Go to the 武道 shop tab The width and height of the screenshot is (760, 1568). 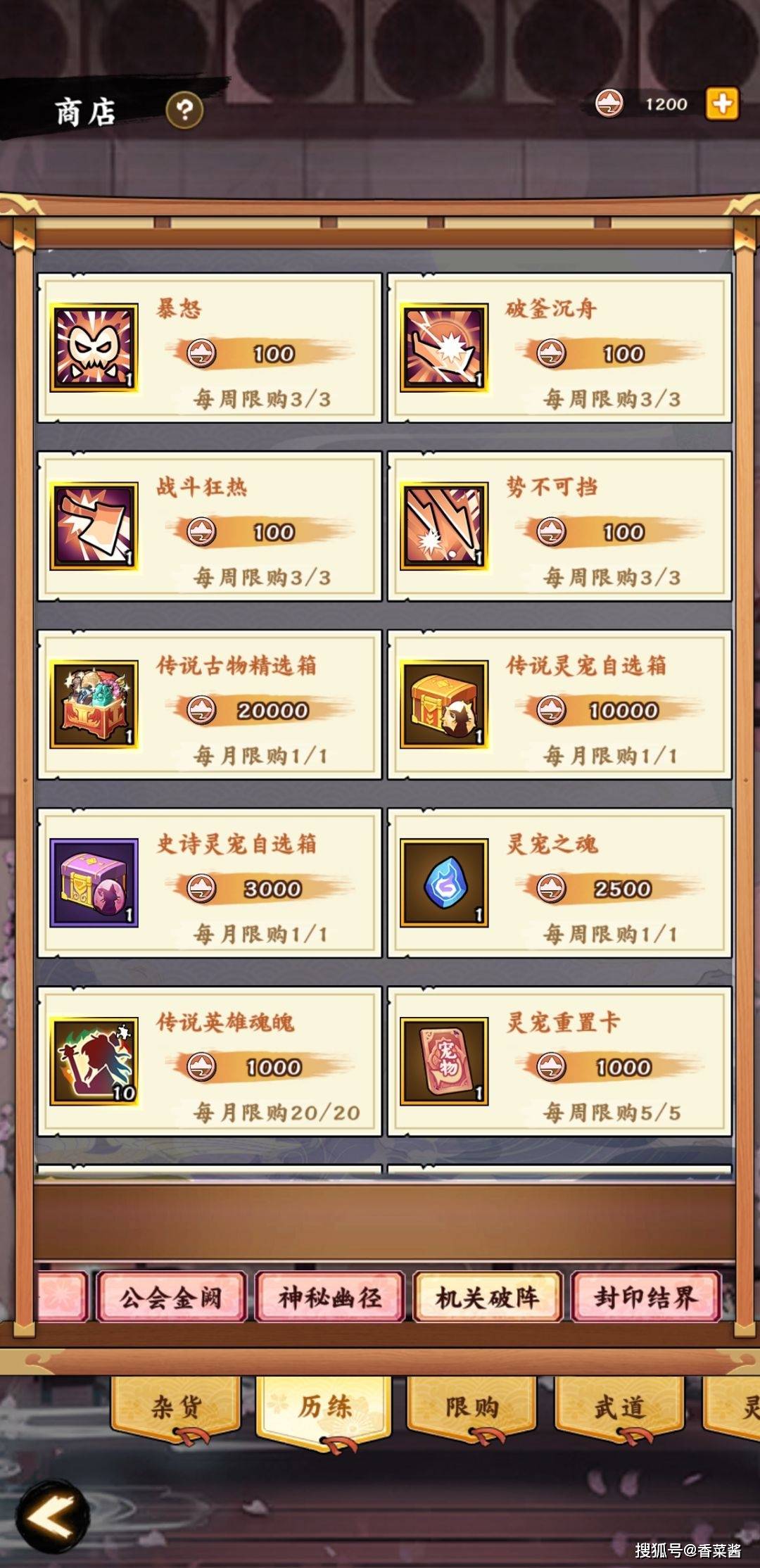click(x=619, y=1406)
